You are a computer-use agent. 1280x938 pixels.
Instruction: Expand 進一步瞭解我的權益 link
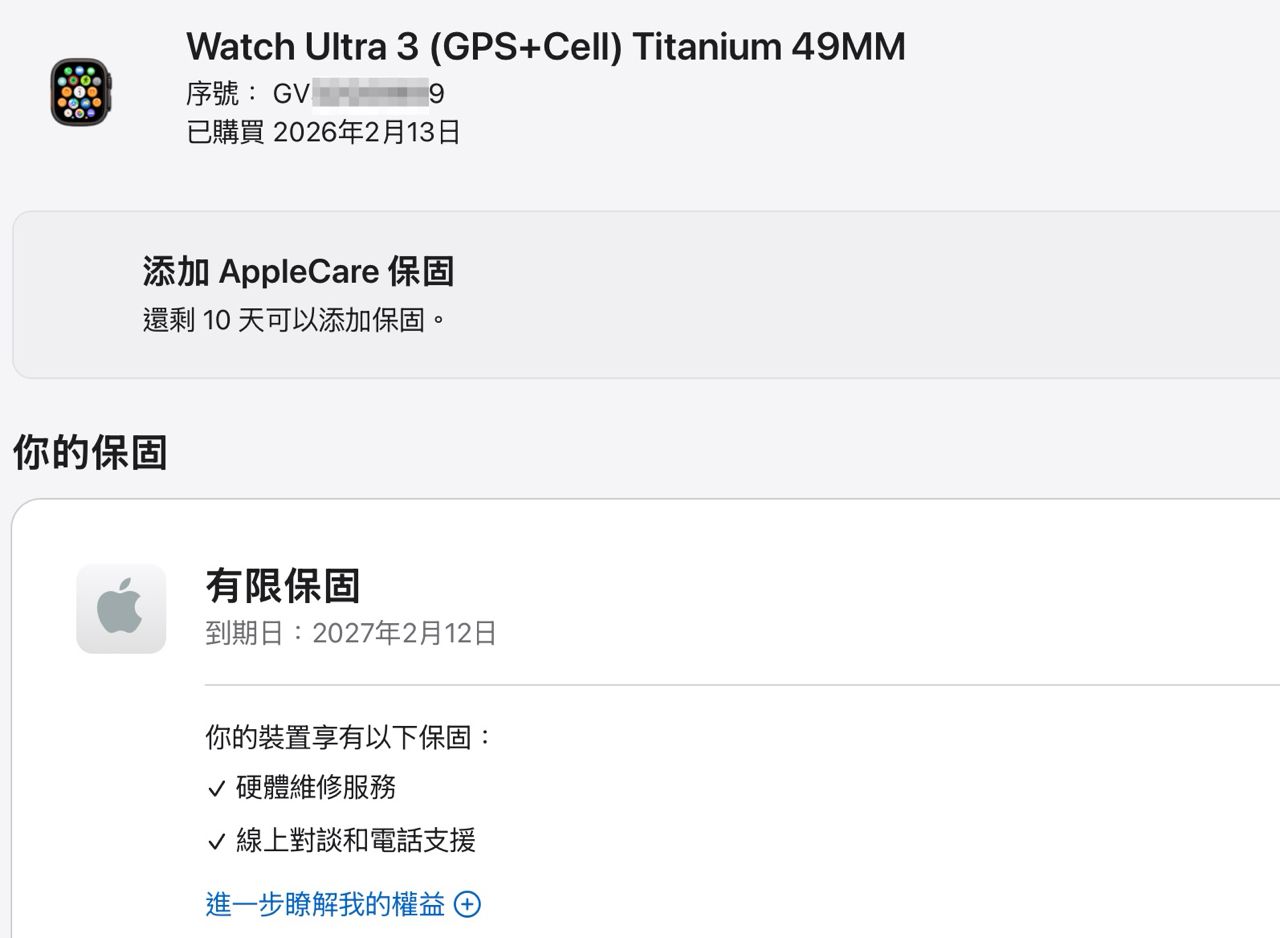point(343,904)
